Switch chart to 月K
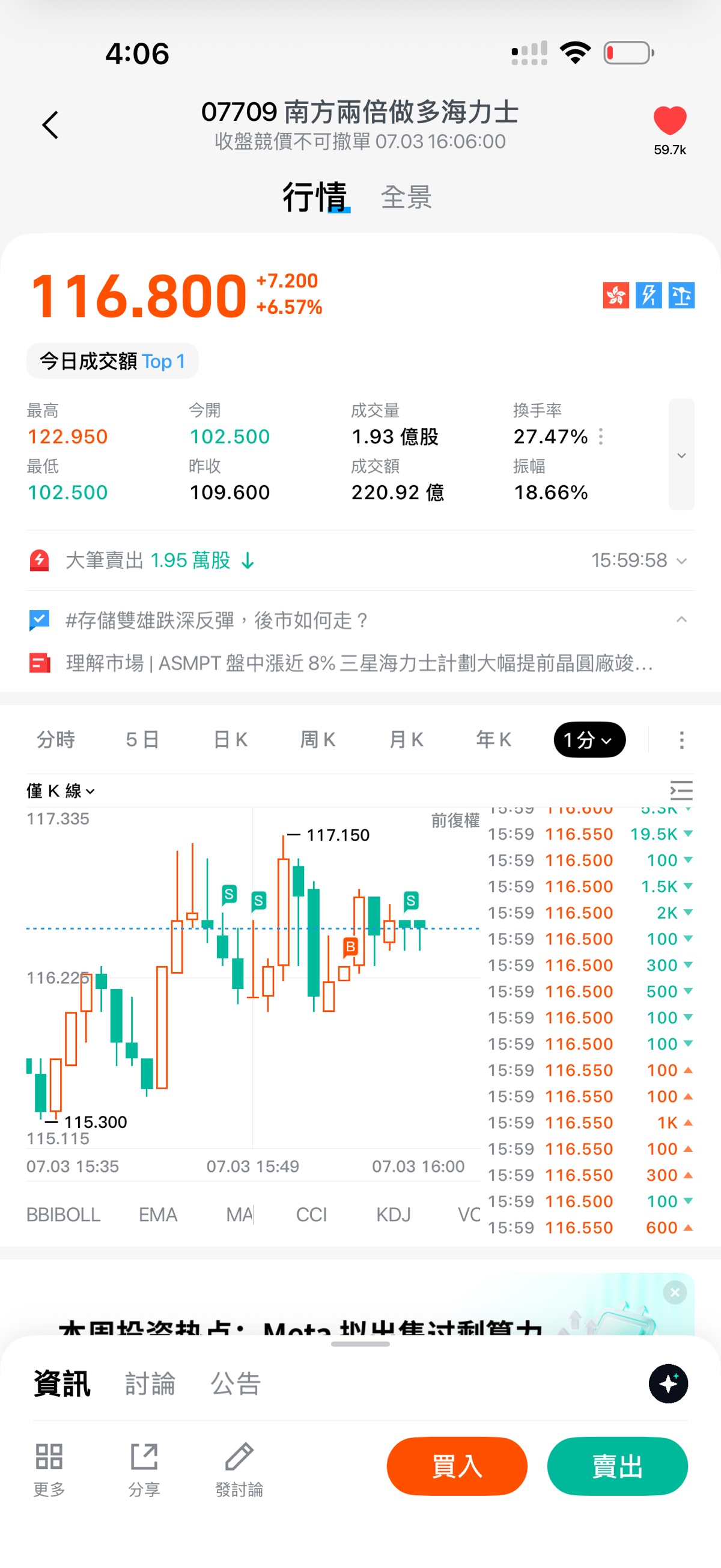Viewport: 721px width, 1568px height. [406, 740]
